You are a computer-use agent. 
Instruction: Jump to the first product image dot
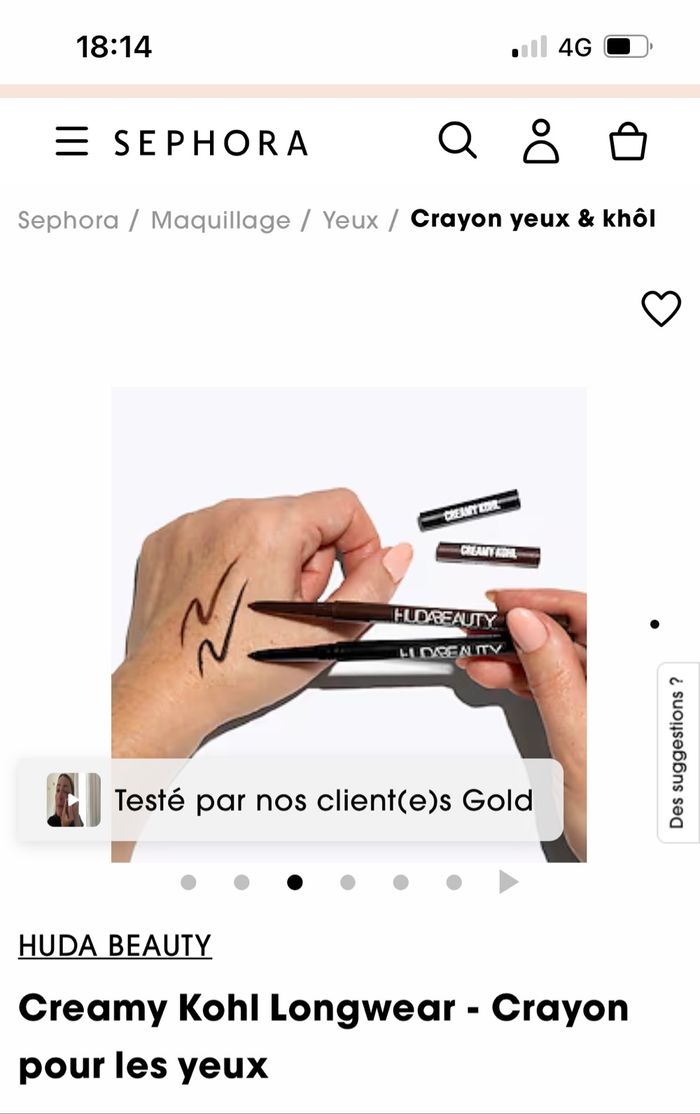coord(188,882)
